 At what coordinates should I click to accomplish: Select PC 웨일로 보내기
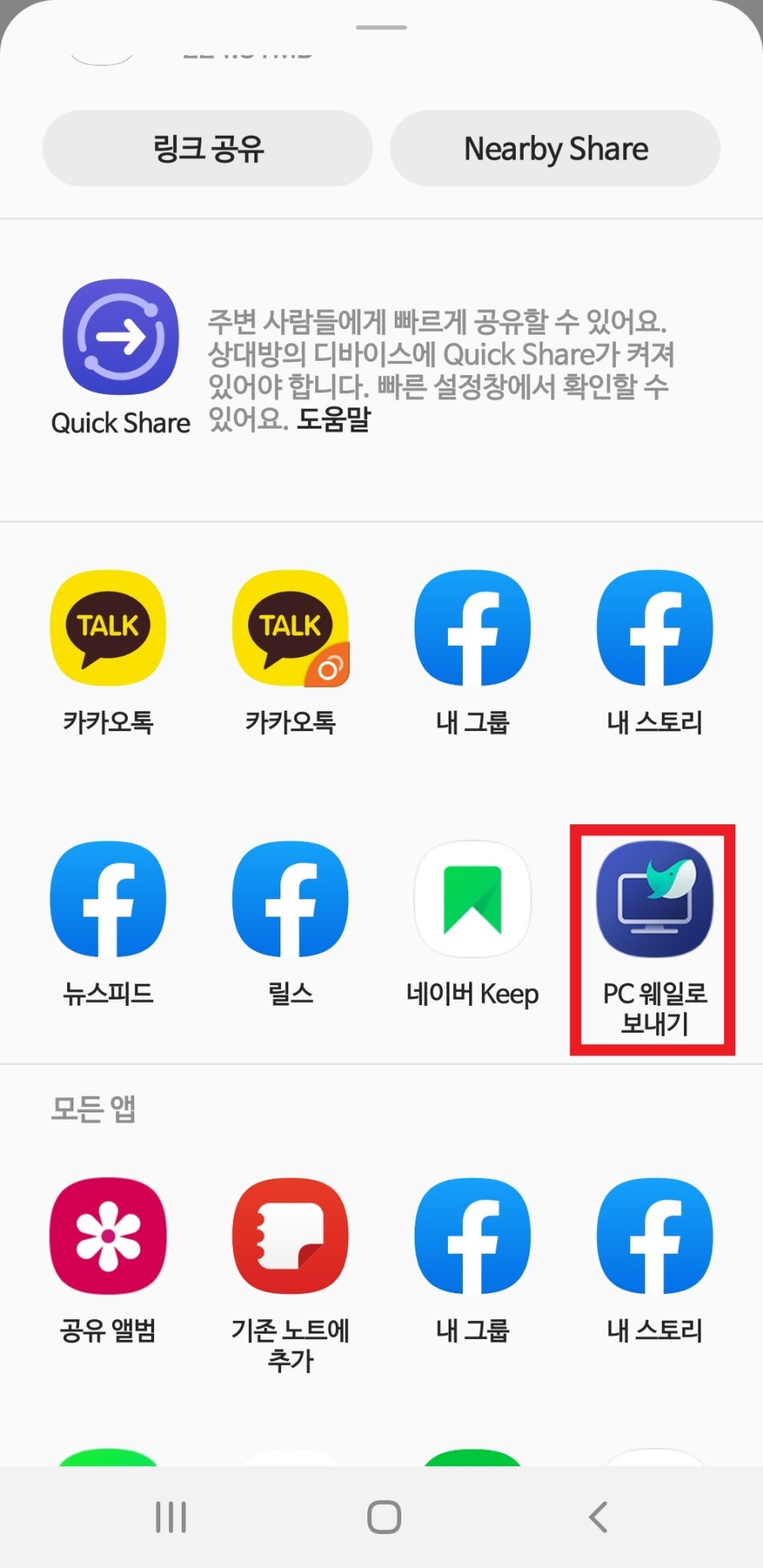click(x=654, y=900)
